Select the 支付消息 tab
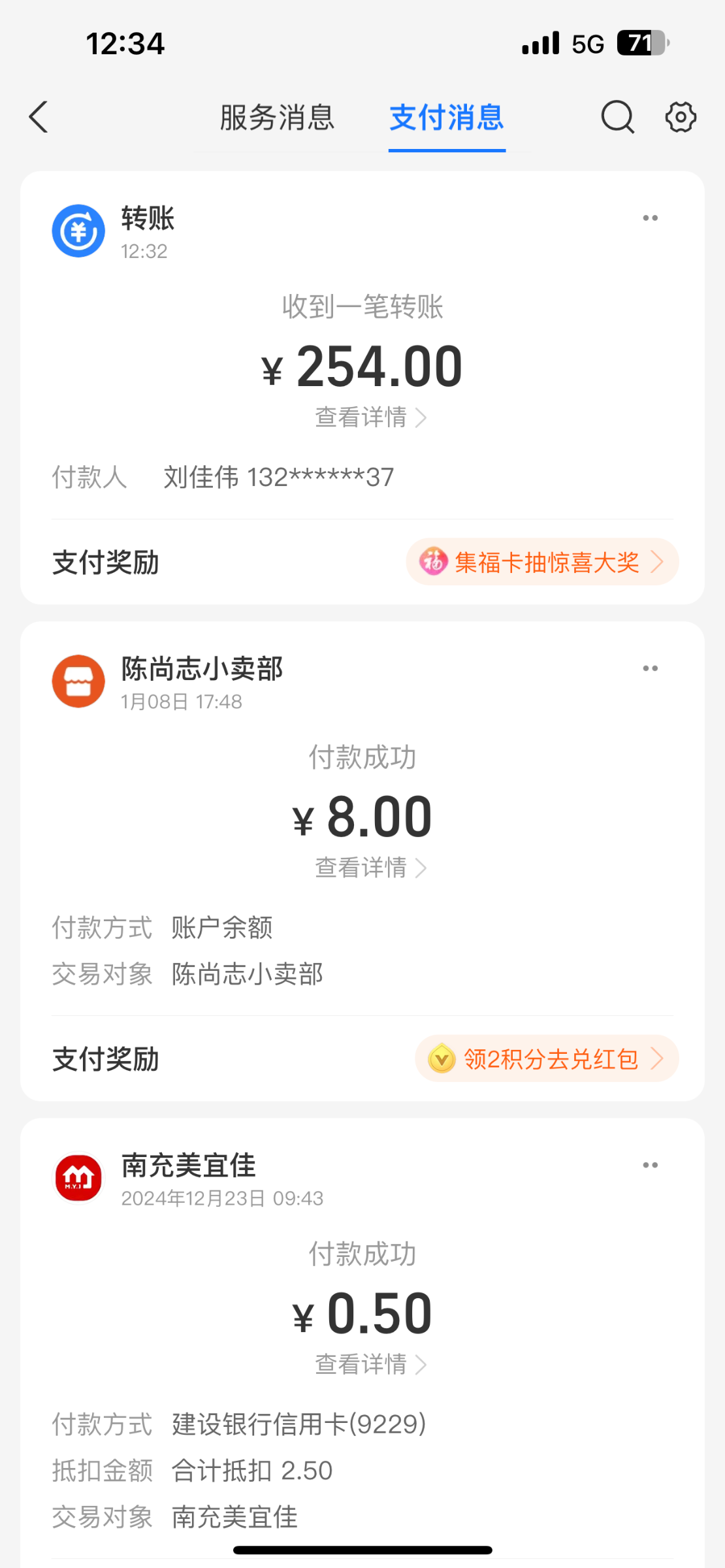The width and height of the screenshot is (725, 1568). click(447, 118)
